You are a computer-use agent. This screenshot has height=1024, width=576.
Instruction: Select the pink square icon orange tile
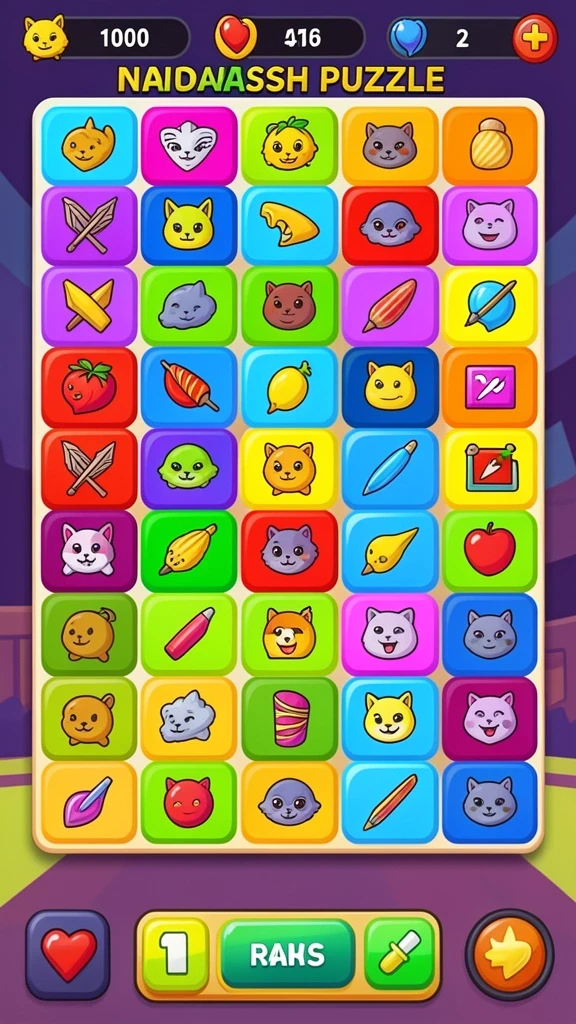pyautogui.click(x=490, y=387)
